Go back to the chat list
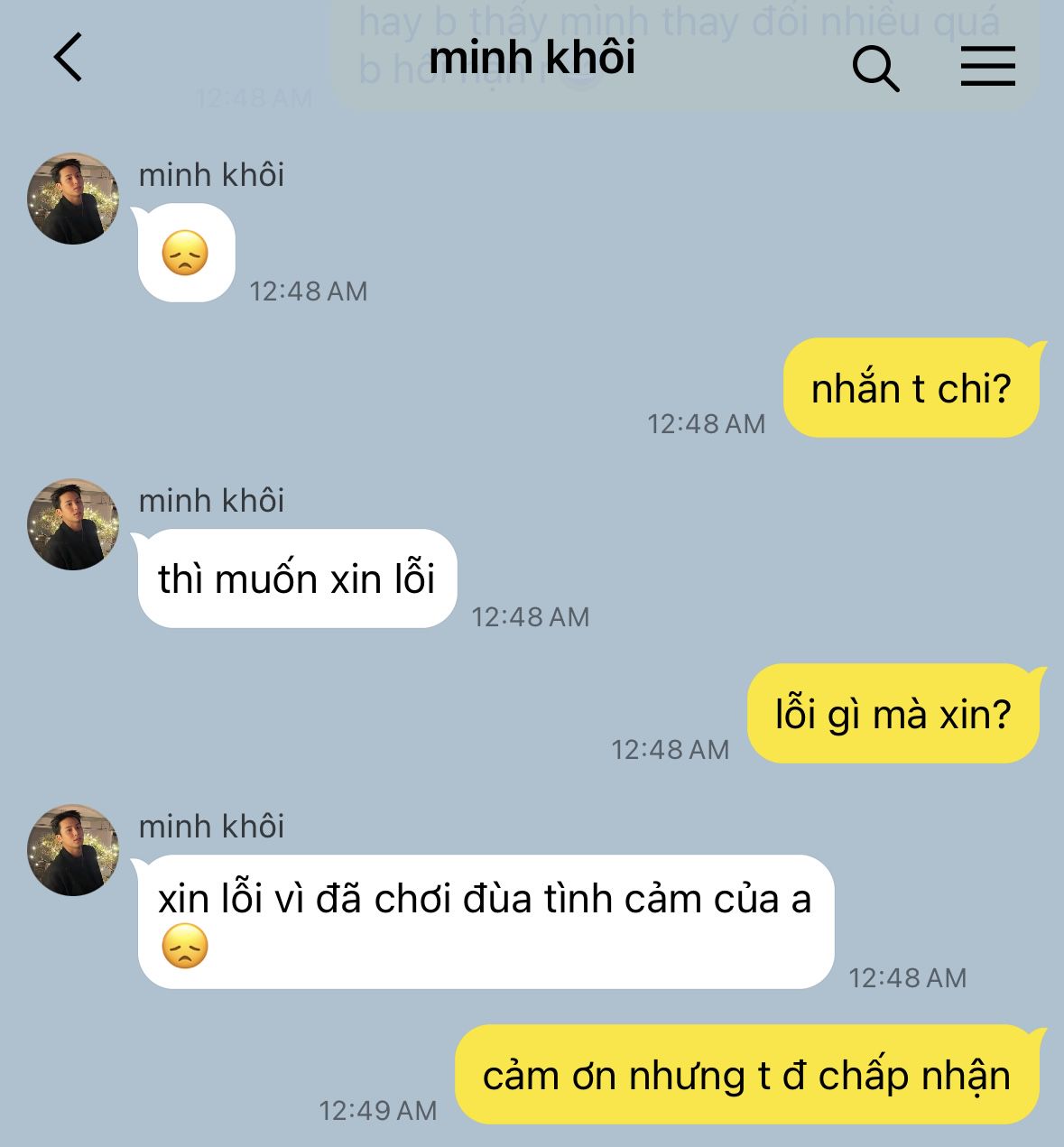 [x=69, y=58]
